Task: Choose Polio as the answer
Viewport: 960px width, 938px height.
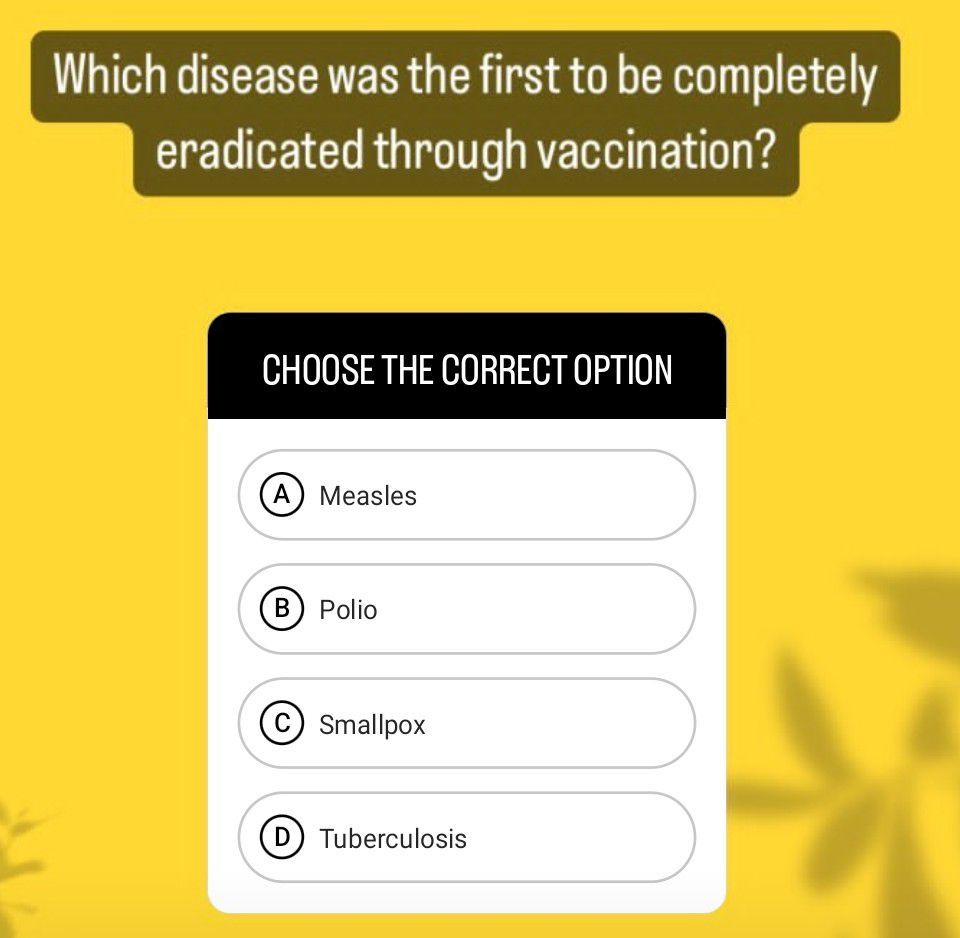Action: (466, 609)
